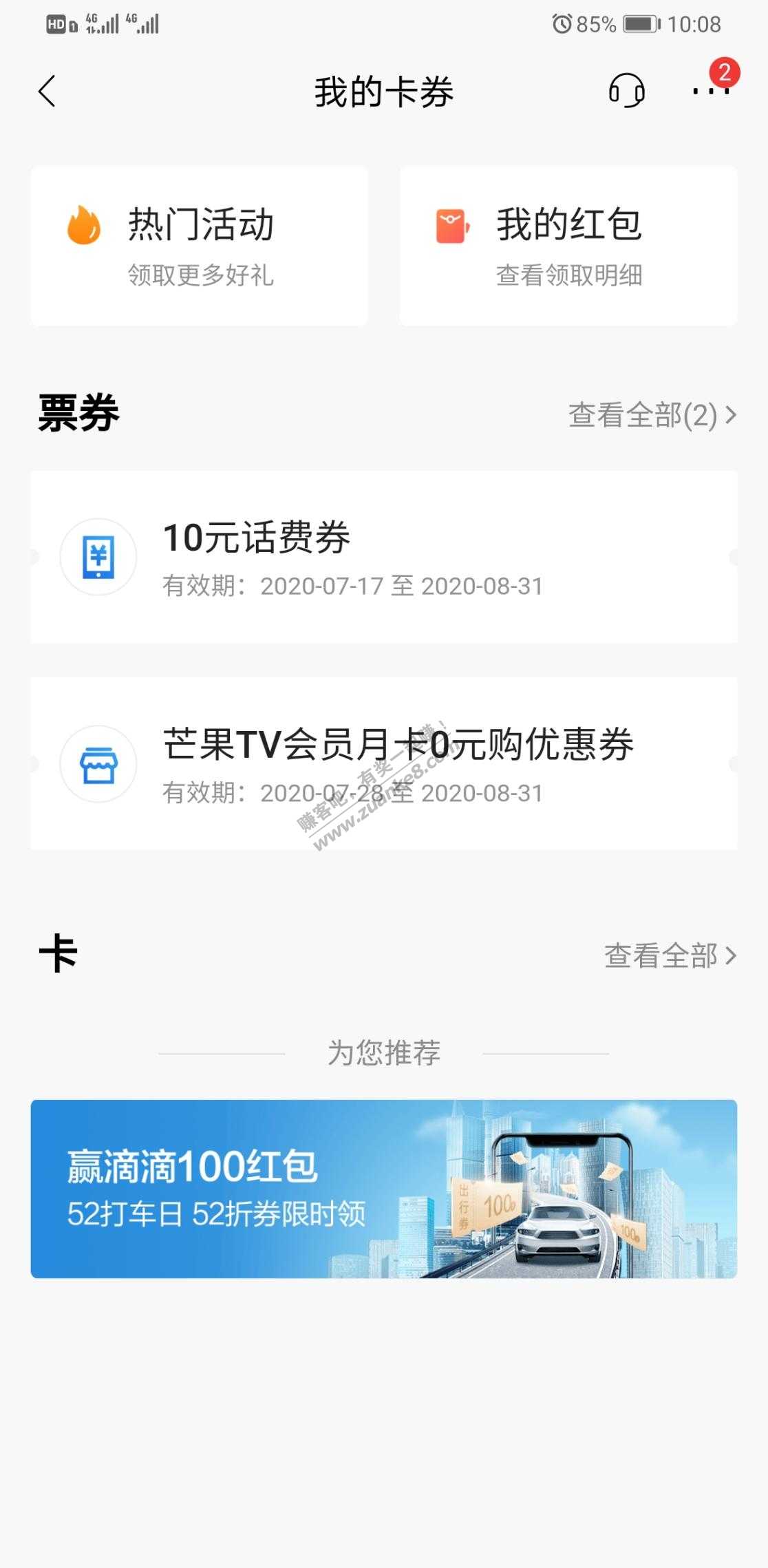Screen dimensions: 768x1568
Task: Open 芒果TV会员月卡0元购优惠券
Action: 383,763
